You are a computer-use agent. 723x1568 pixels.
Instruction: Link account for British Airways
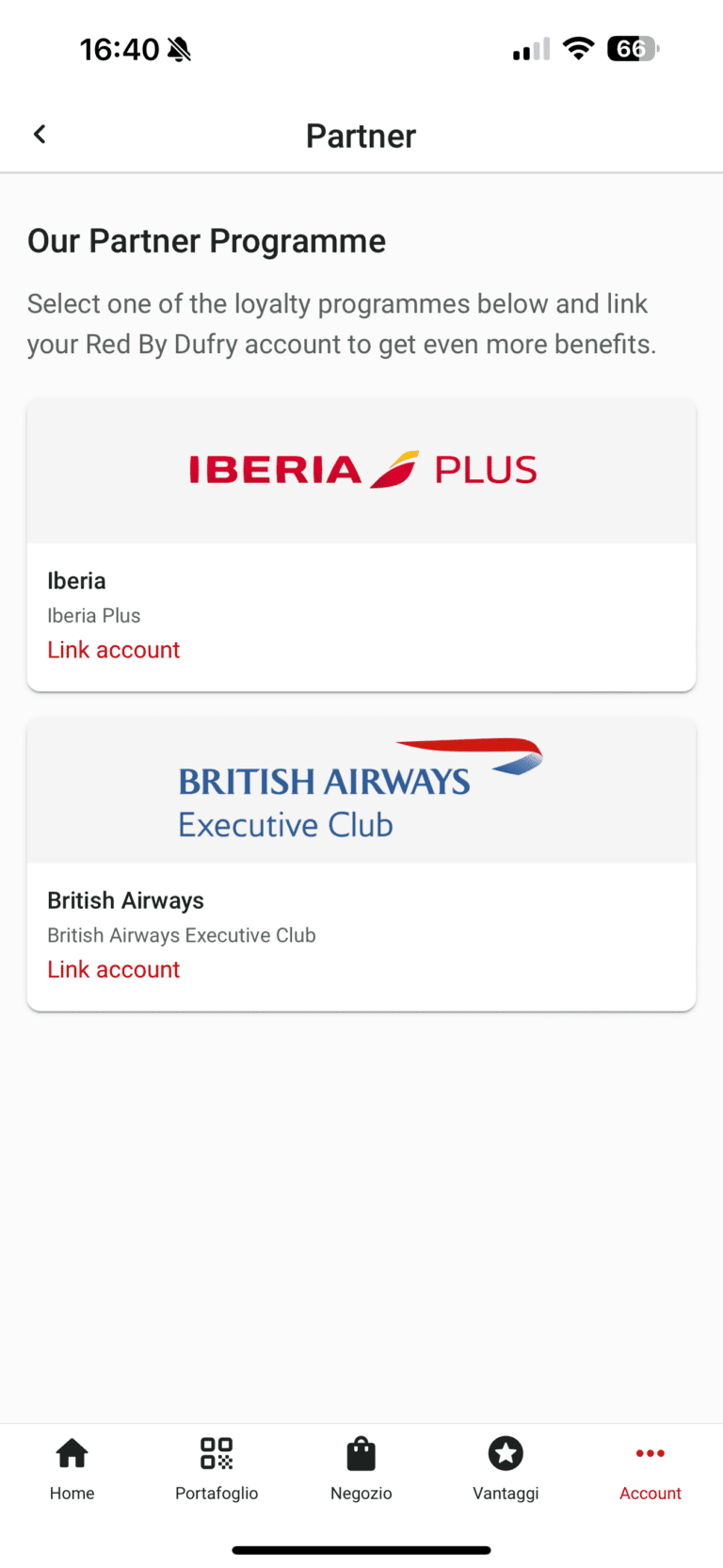click(114, 969)
